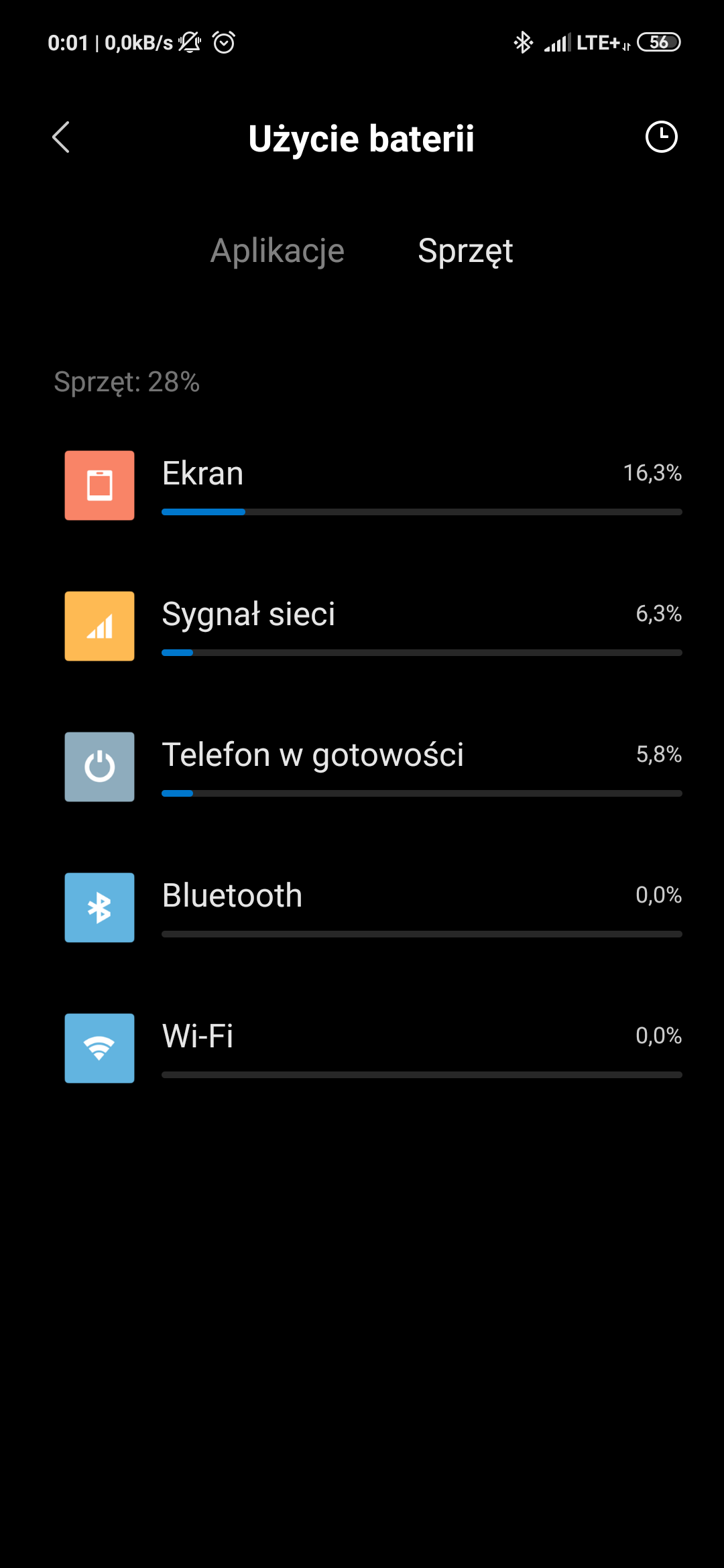The width and height of the screenshot is (724, 1568).
Task: Switch to the Aplikacje tab
Action: tap(277, 251)
